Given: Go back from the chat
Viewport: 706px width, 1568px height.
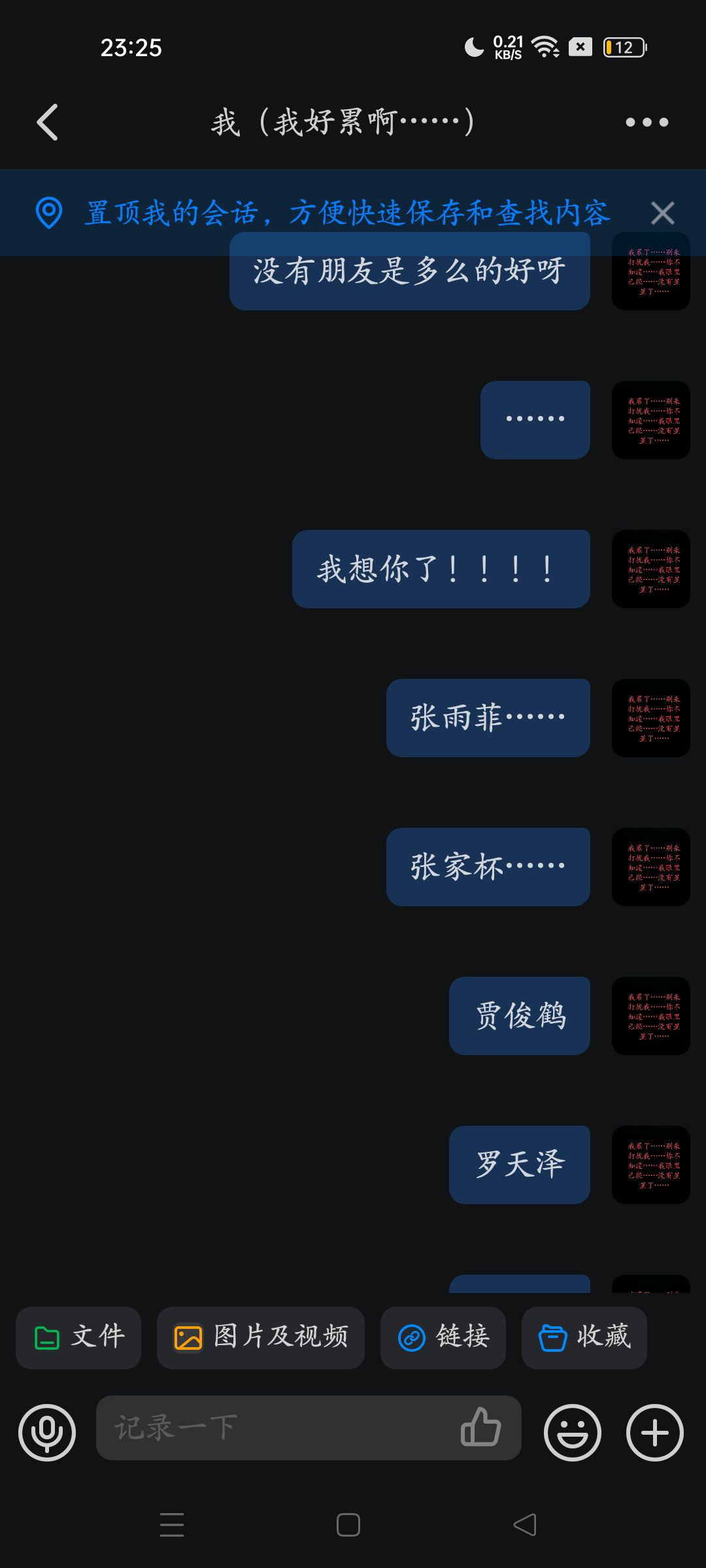Looking at the screenshot, I should pos(47,122).
